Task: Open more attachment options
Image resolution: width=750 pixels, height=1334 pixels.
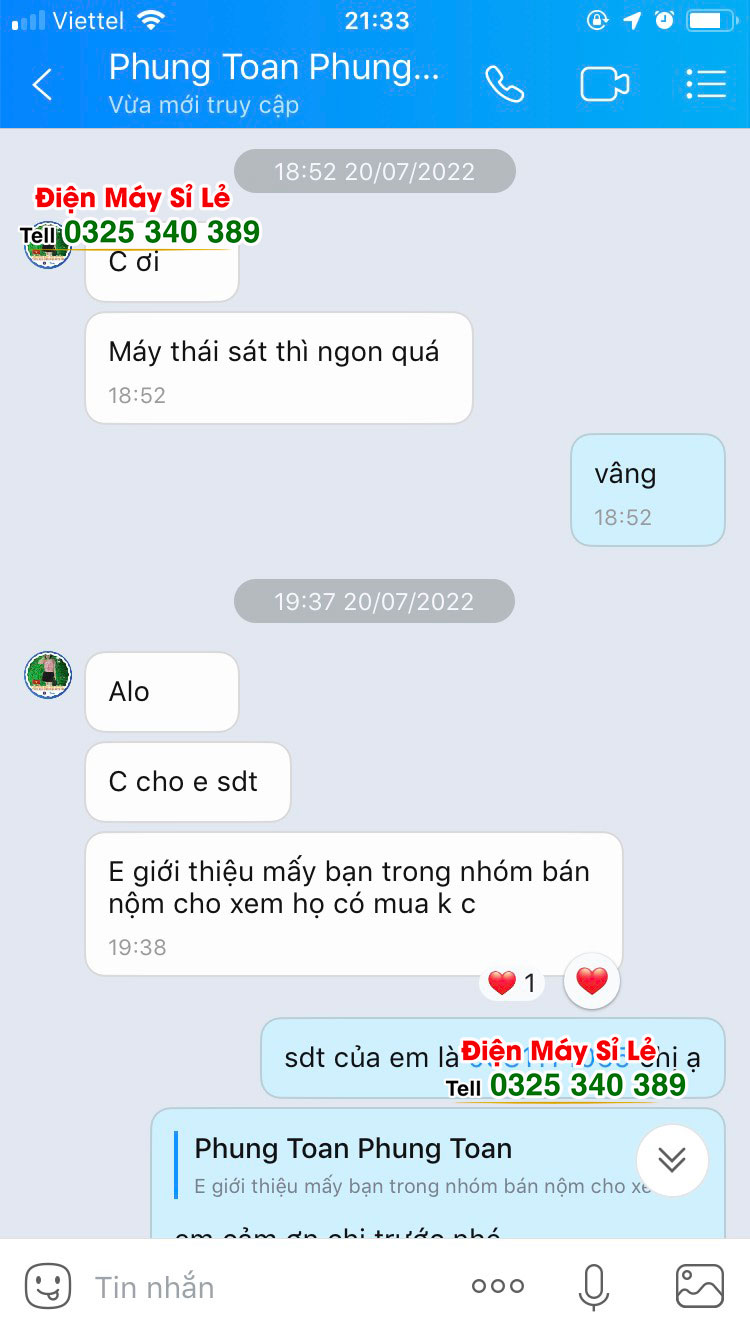Action: pyautogui.click(x=498, y=1286)
